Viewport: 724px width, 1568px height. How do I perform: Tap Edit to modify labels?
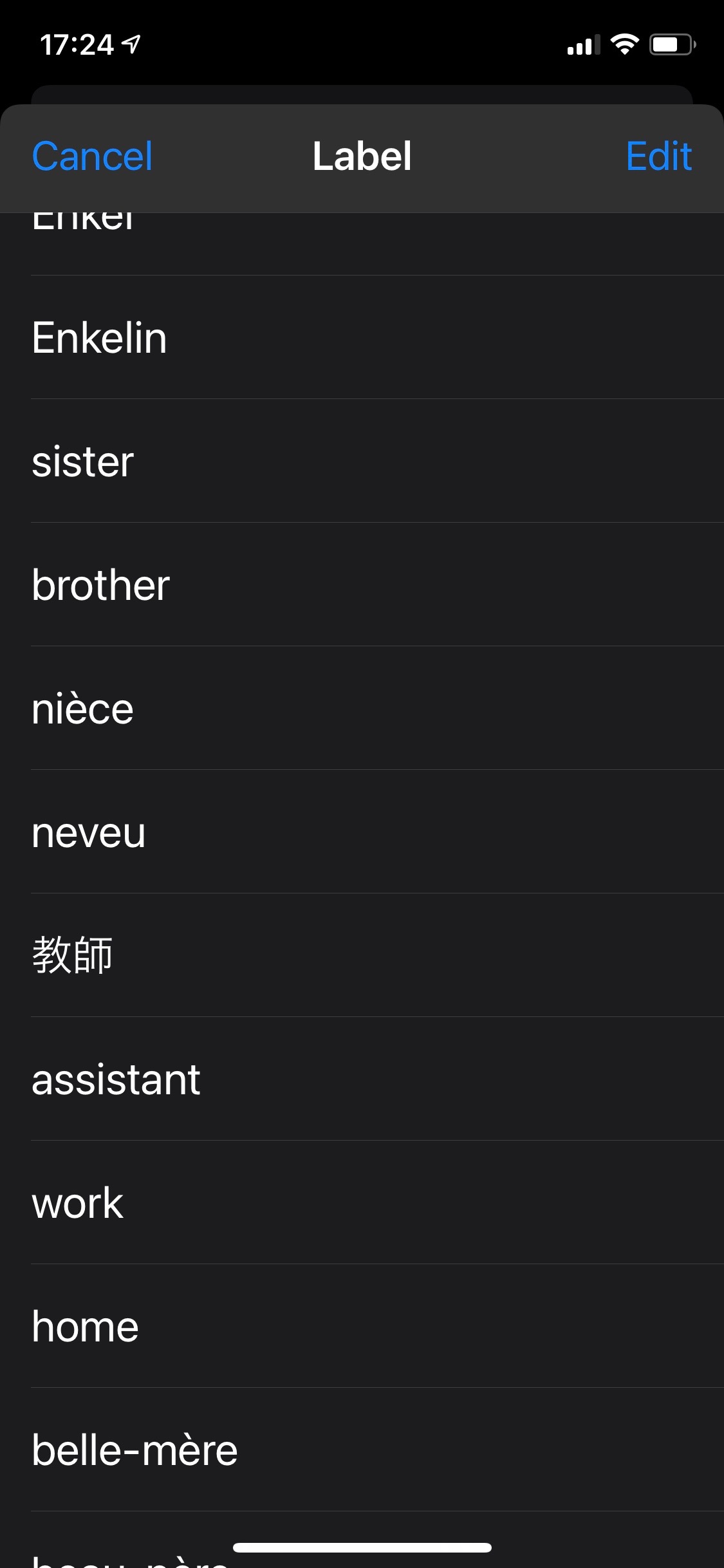(x=658, y=156)
